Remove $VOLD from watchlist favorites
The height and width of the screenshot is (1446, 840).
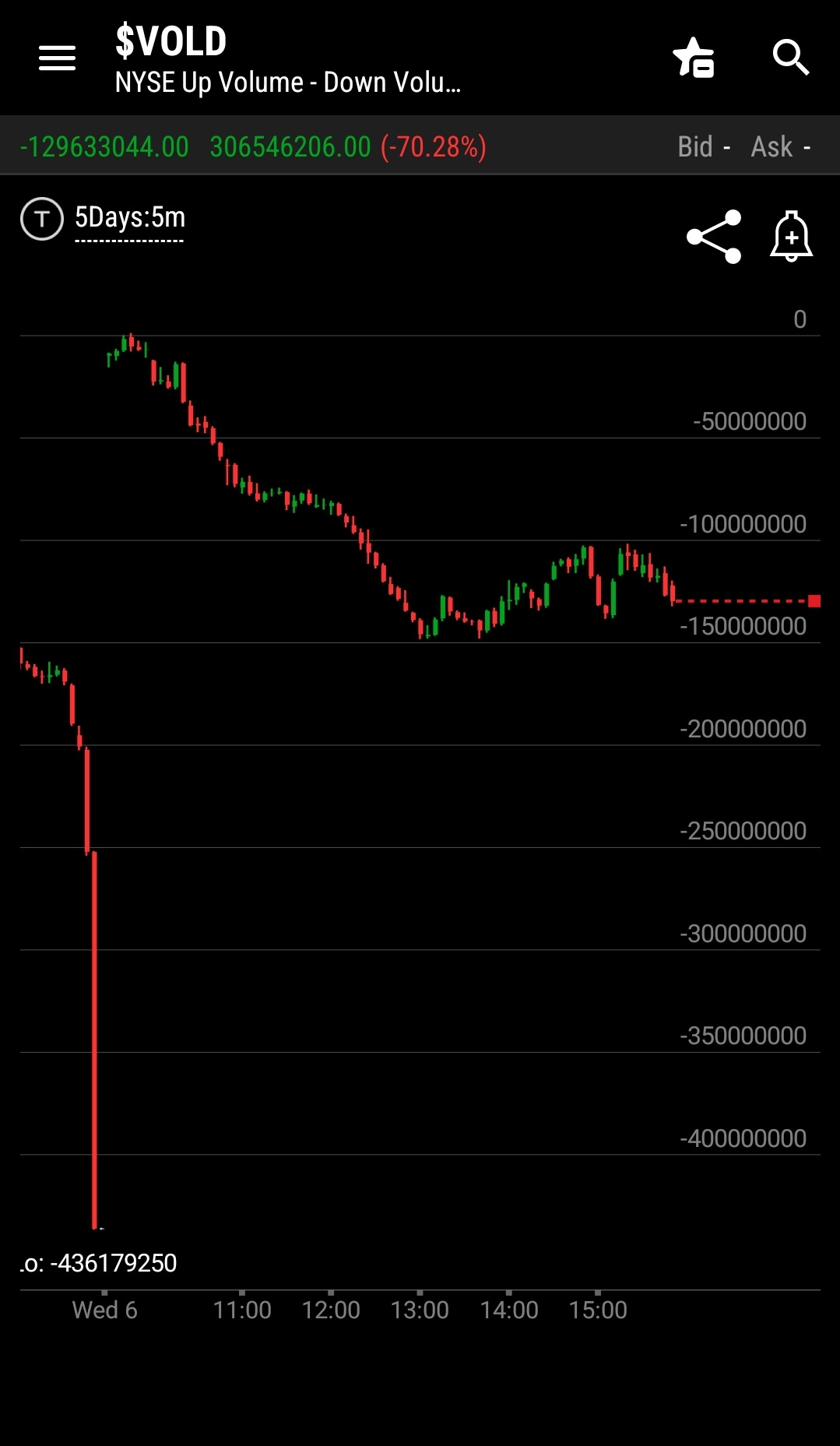(693, 58)
